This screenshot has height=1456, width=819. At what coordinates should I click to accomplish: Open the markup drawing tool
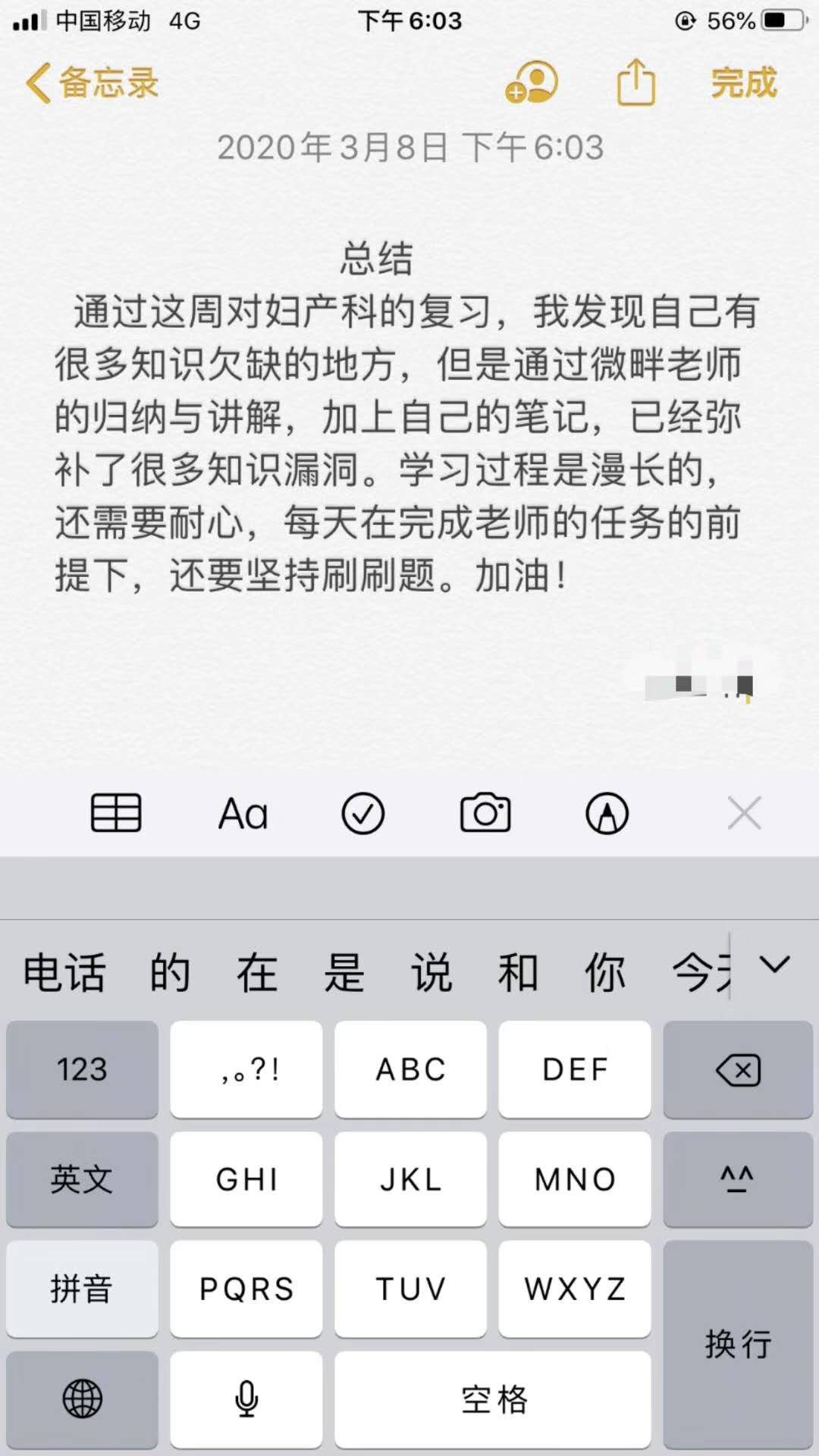(607, 814)
